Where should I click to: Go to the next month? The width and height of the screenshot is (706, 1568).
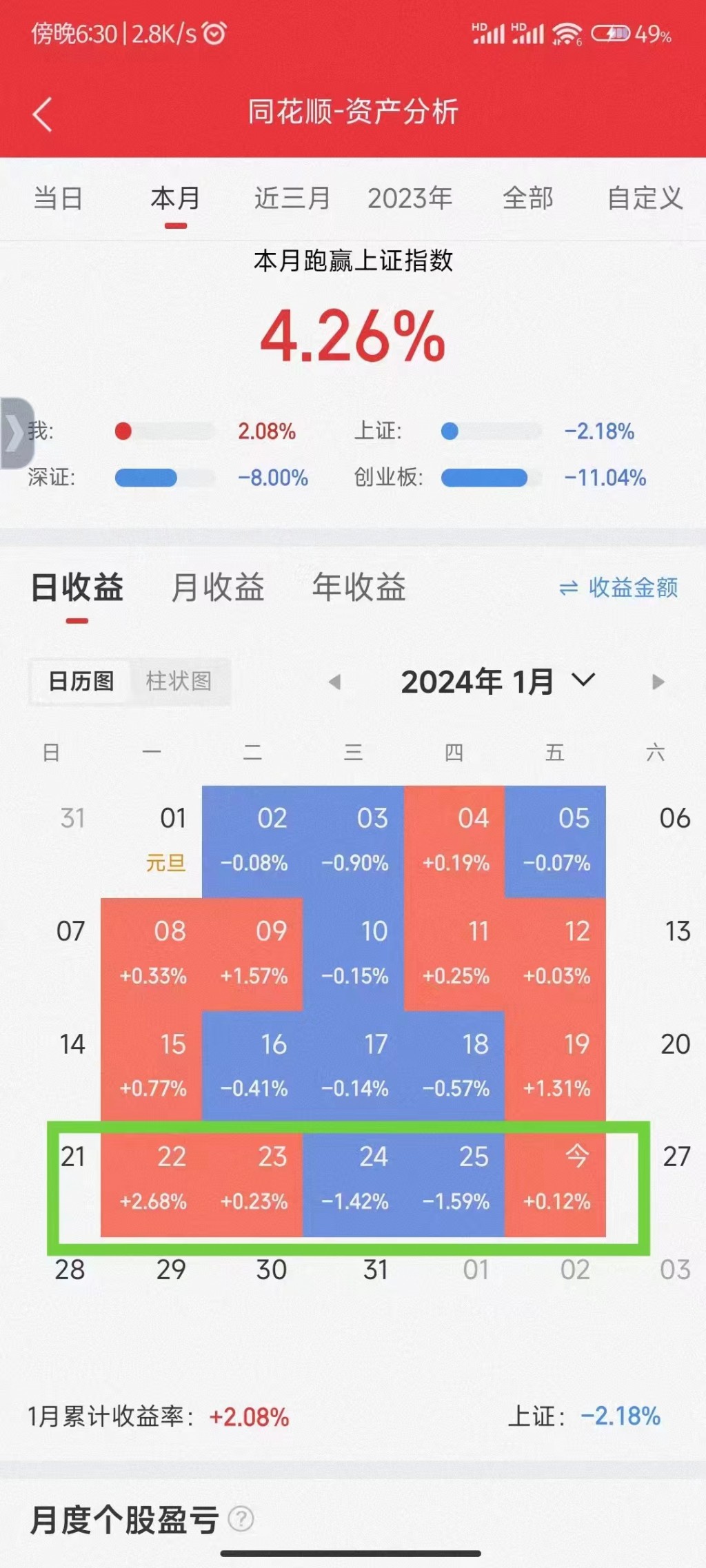pos(658,682)
